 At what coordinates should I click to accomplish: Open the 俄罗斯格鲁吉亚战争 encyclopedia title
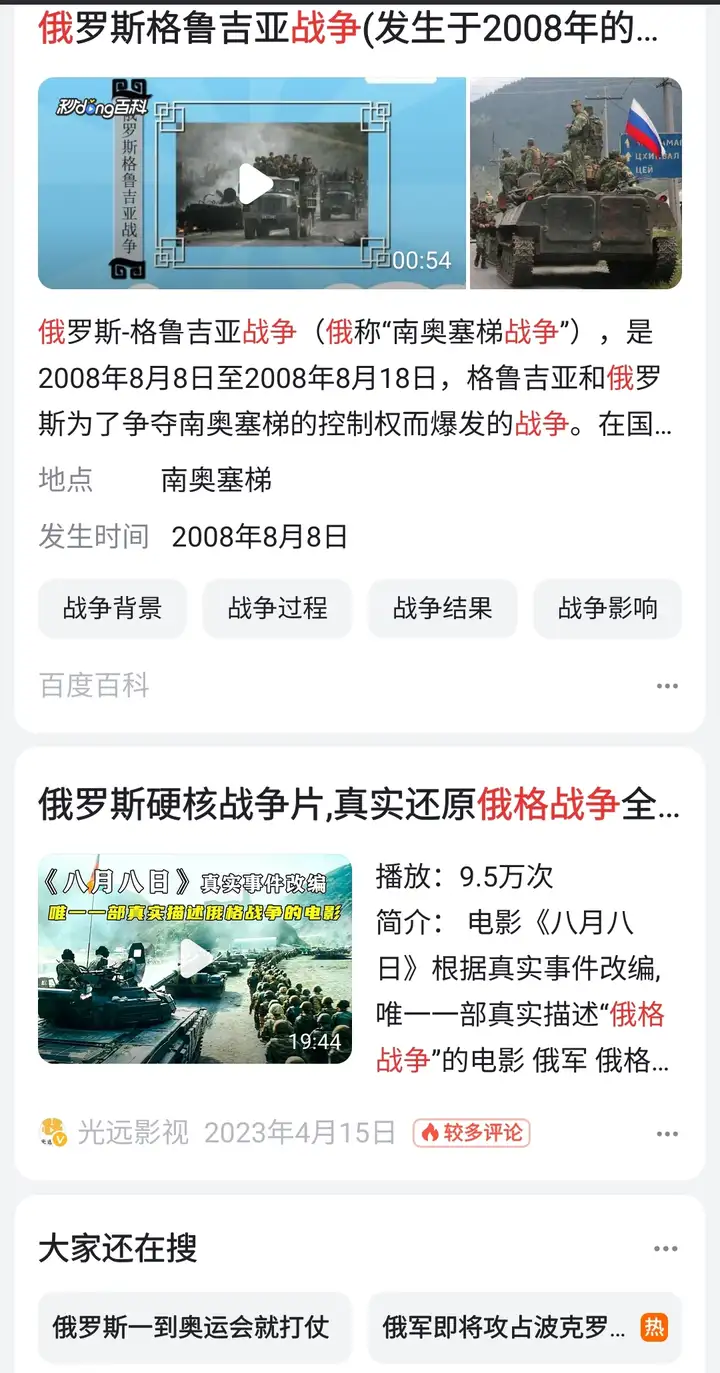349,29
